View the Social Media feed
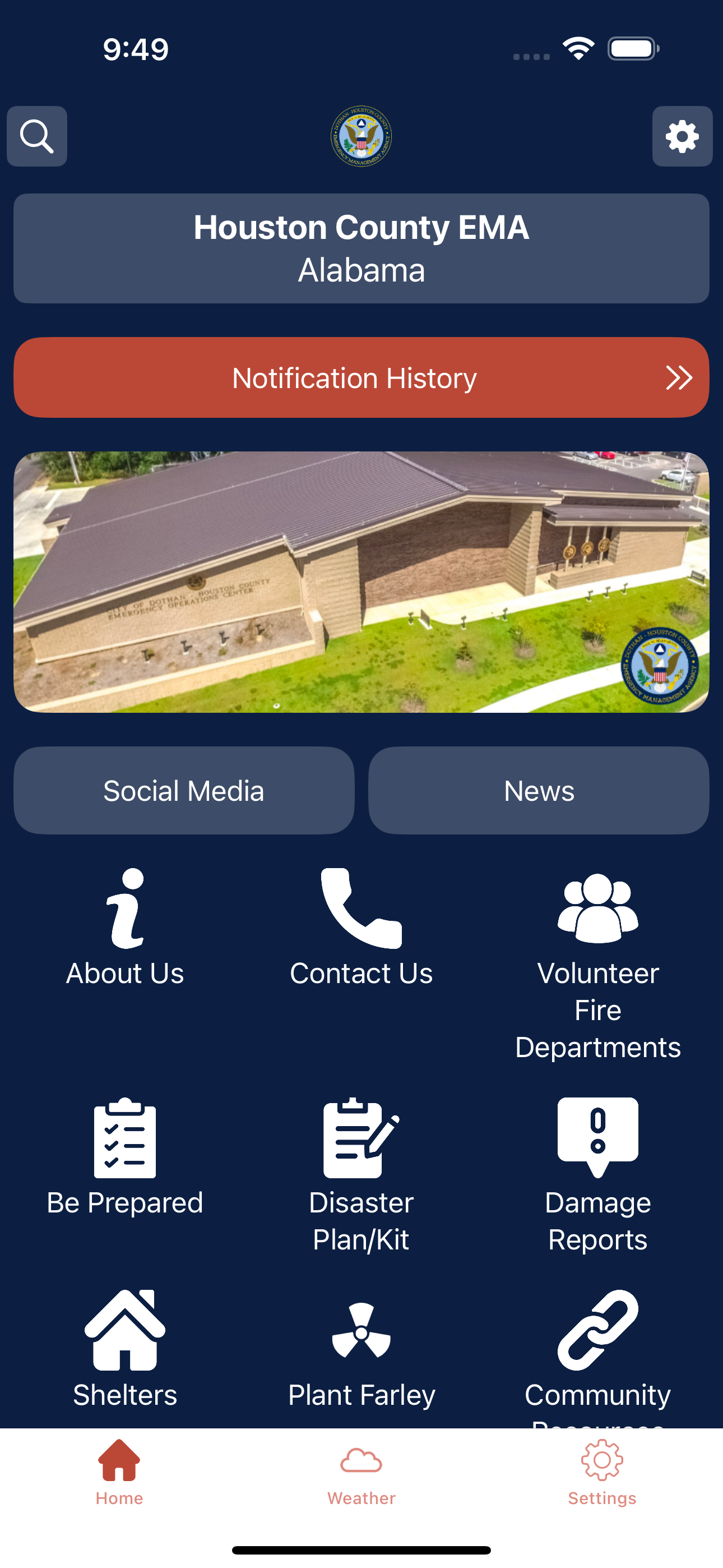 (183, 790)
